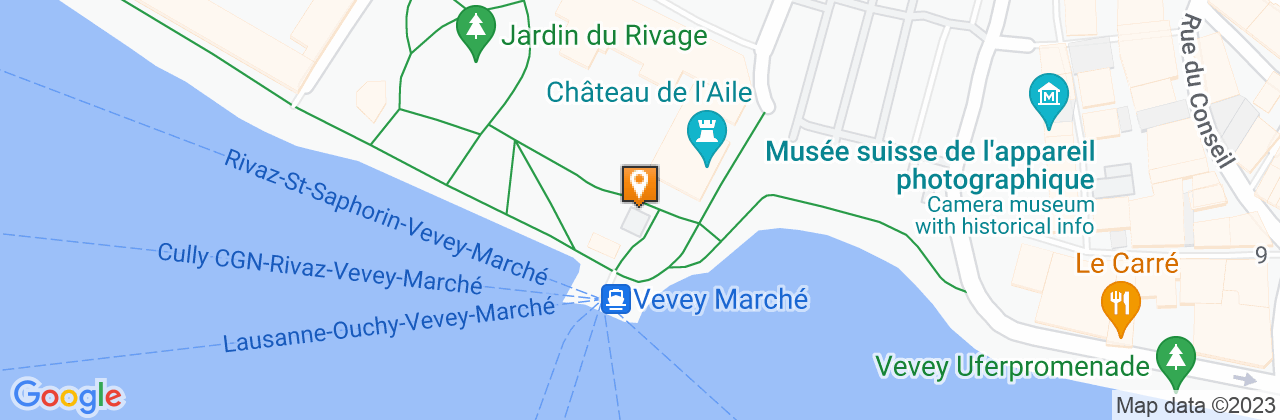Viewport: 1280px width, 420px height.
Task: Tap the orange location pin marker
Action: click(x=640, y=185)
